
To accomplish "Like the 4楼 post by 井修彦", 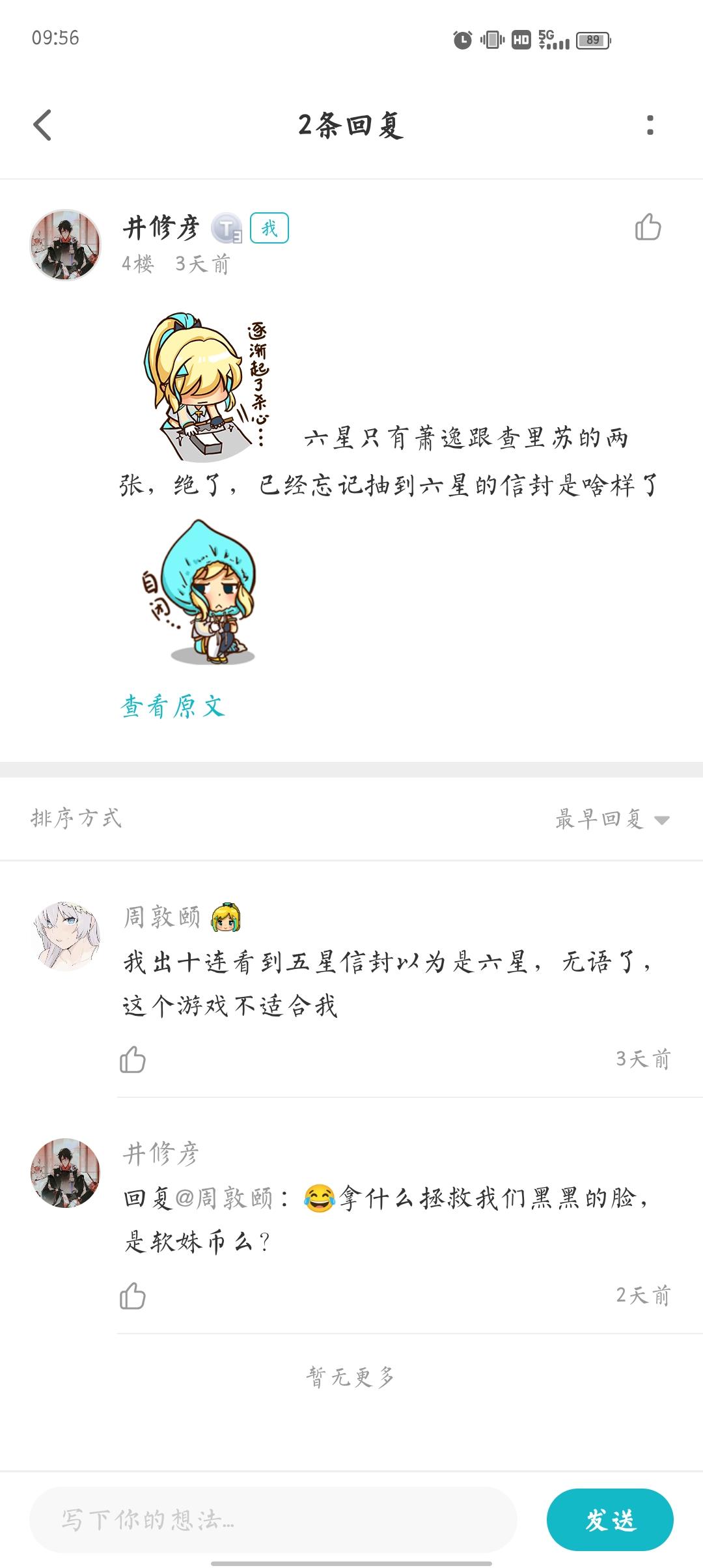I will (x=648, y=227).
